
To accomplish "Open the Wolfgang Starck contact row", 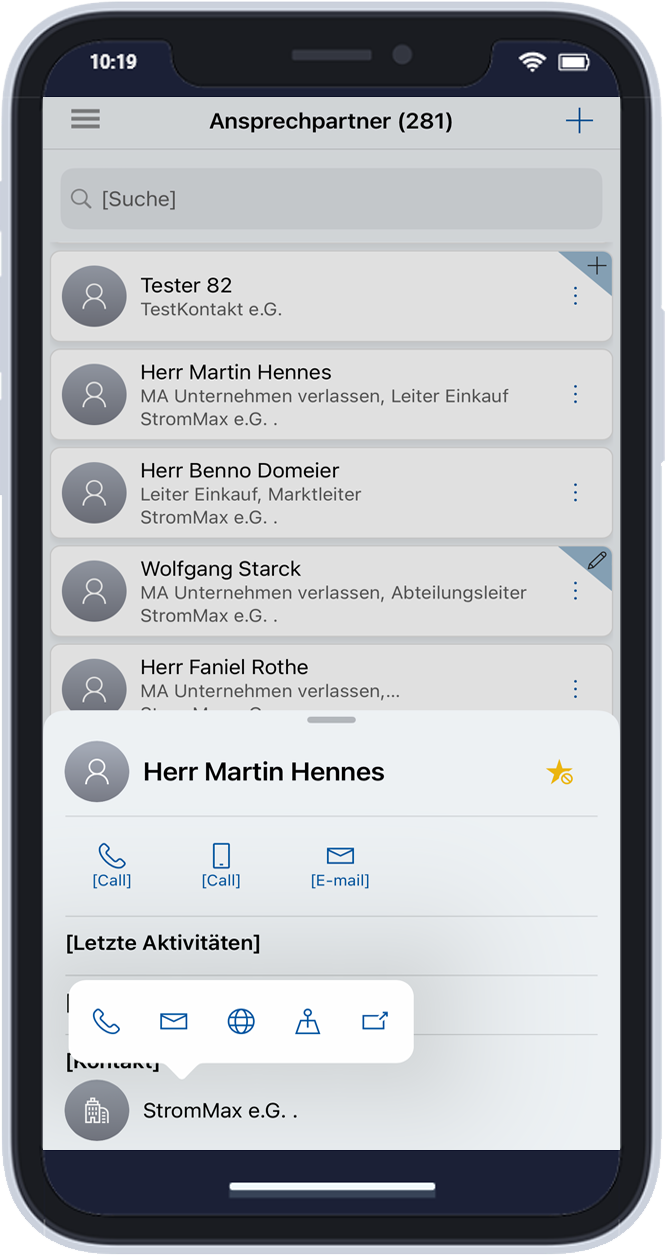I will coord(331,591).
